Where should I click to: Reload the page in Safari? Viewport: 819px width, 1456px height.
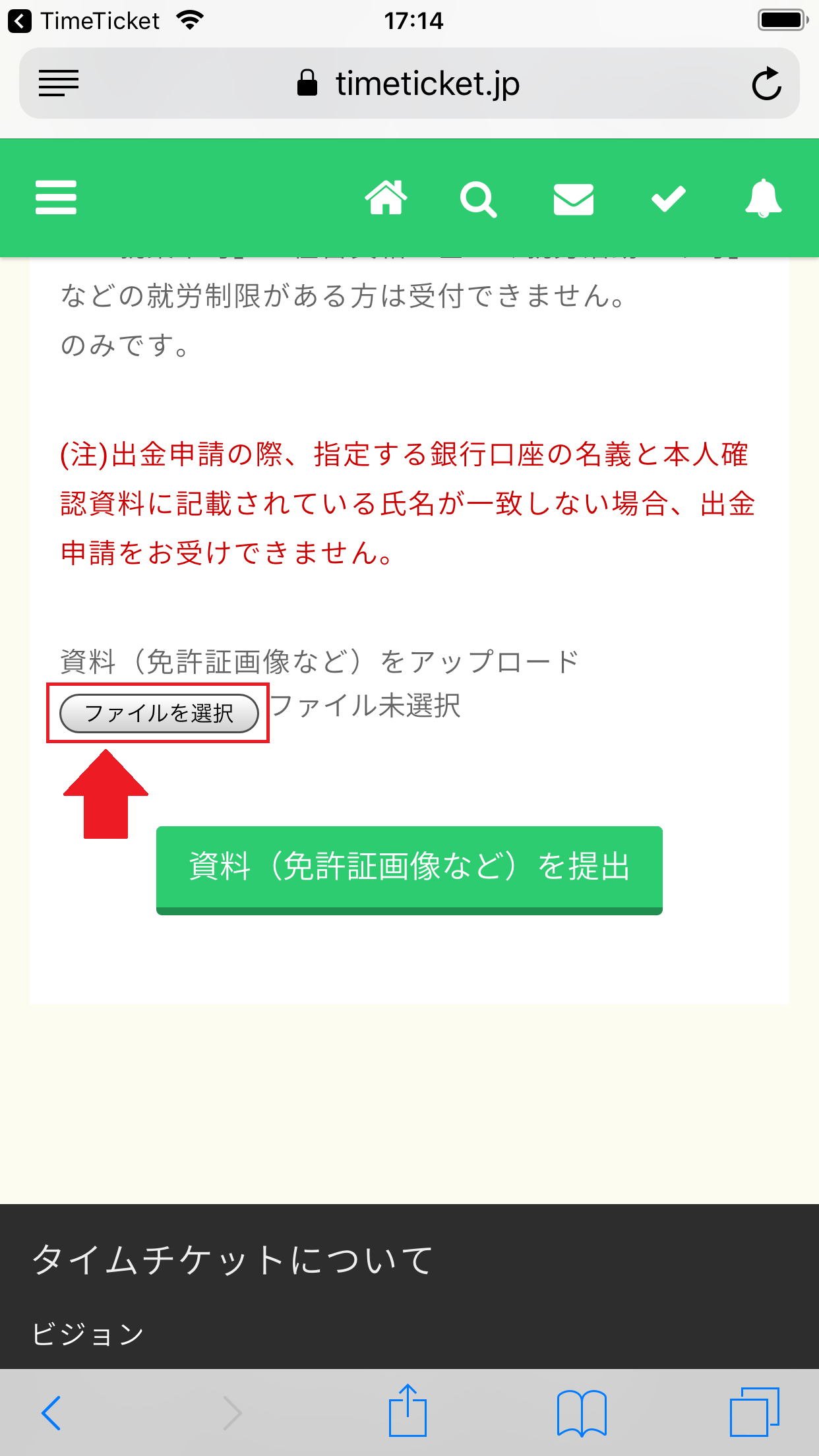766,84
